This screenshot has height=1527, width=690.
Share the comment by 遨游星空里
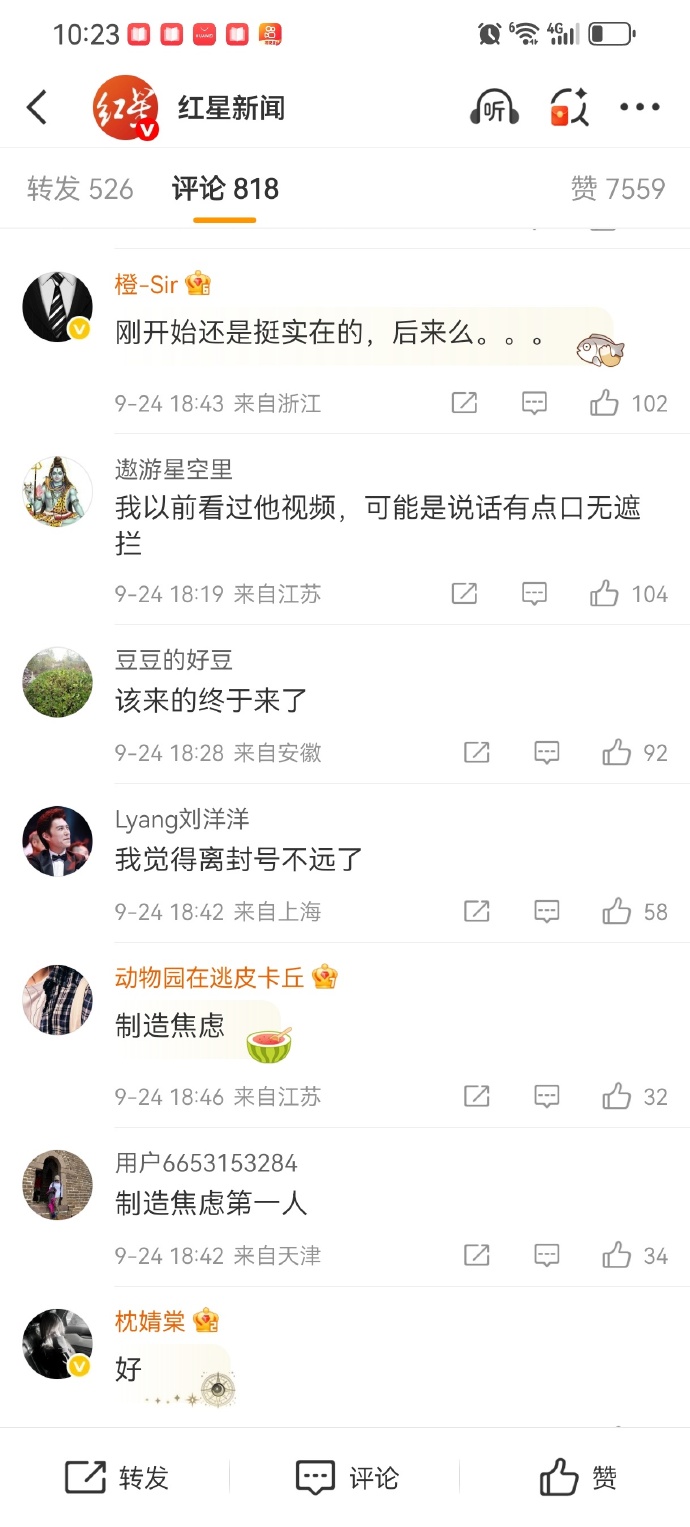[464, 594]
